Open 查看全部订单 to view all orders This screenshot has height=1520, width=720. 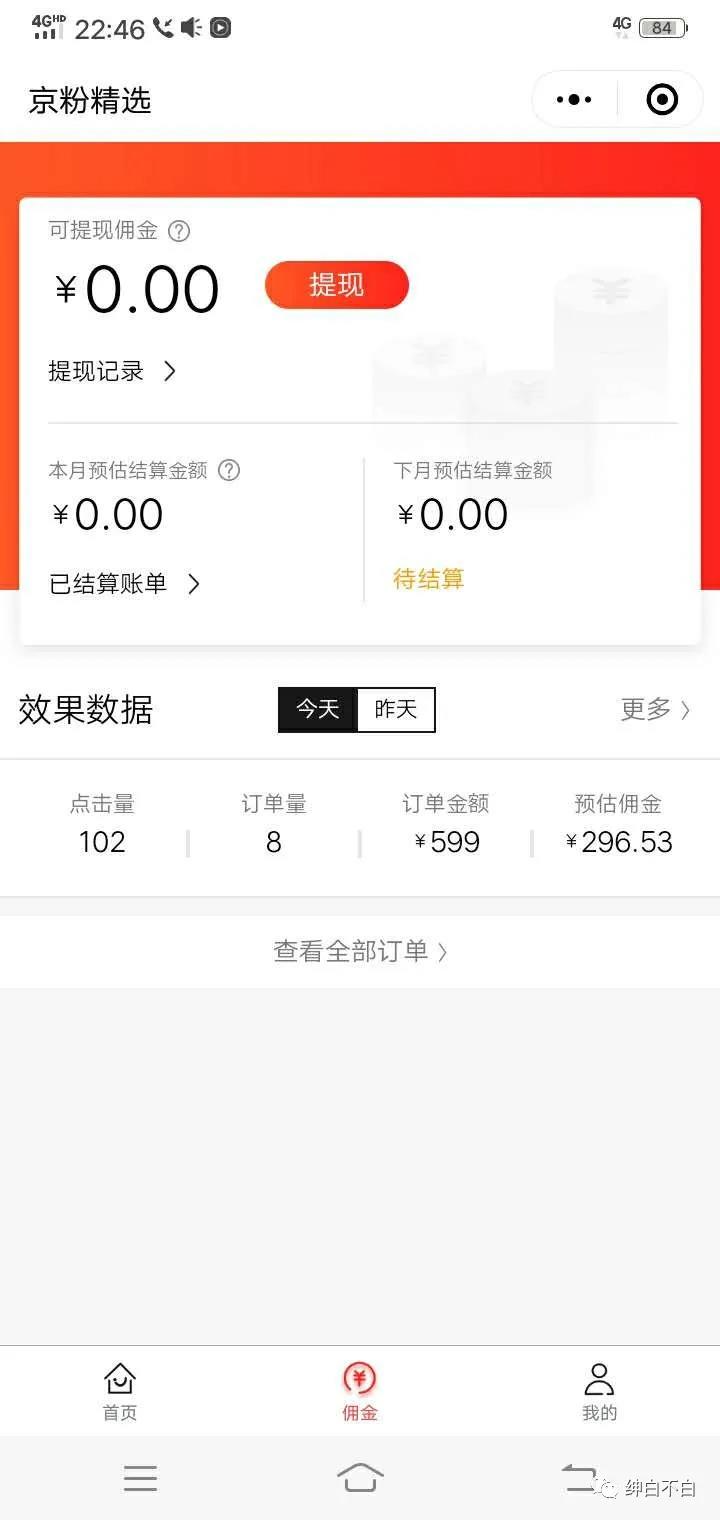(360, 951)
